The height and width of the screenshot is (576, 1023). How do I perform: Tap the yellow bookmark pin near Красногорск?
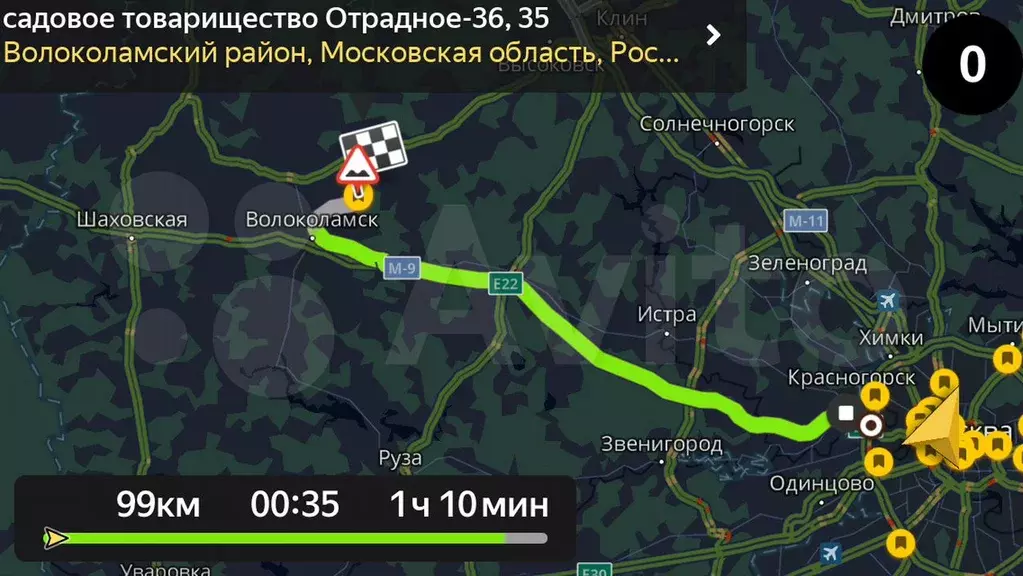[873, 397]
